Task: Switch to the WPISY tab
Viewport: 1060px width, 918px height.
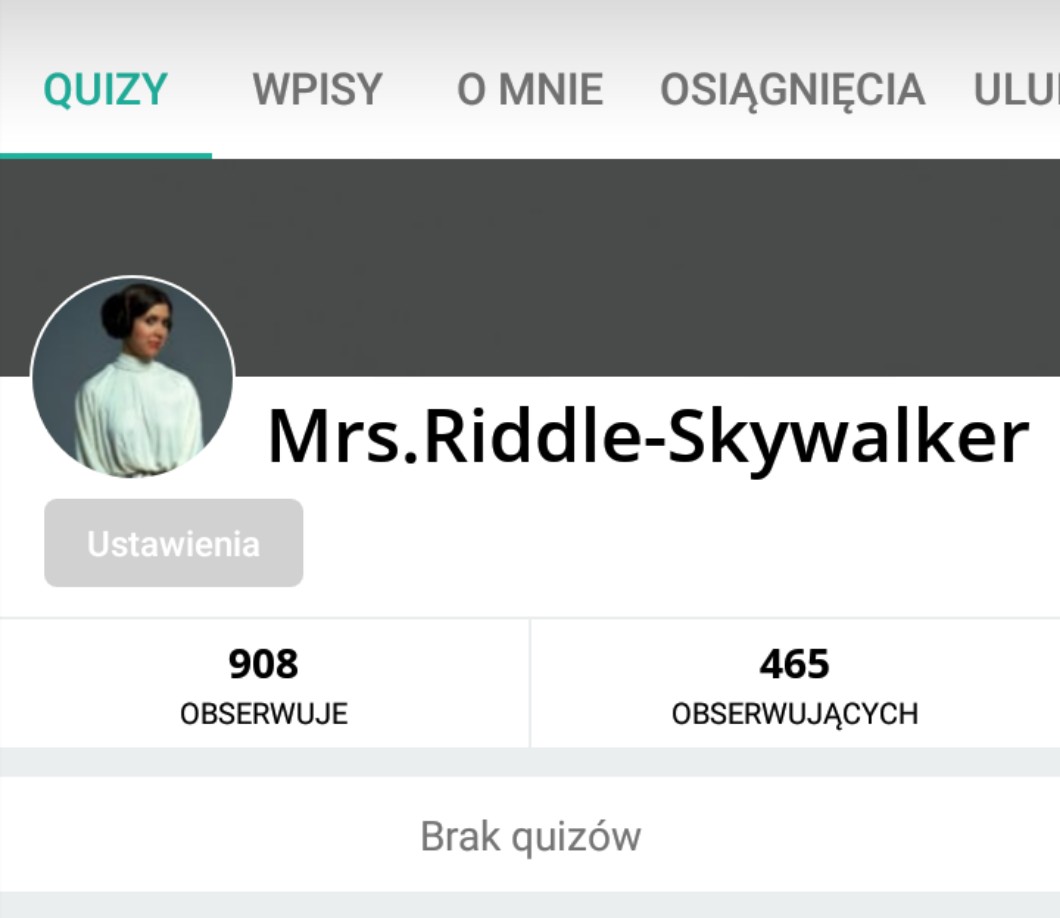Action: (317, 89)
